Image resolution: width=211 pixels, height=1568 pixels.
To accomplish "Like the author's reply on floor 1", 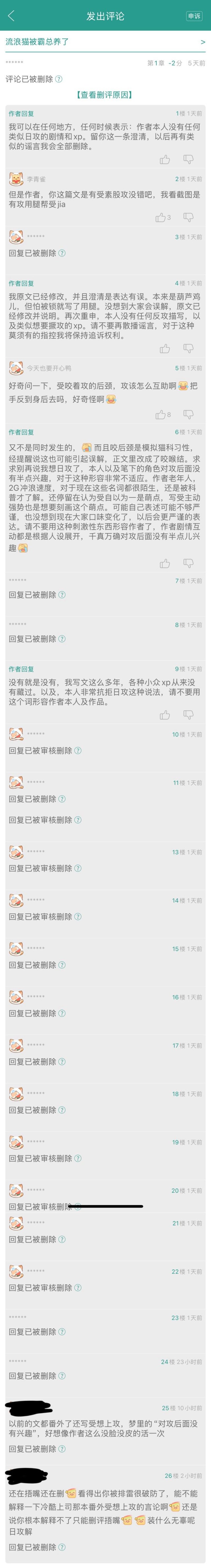I will point(164,159).
